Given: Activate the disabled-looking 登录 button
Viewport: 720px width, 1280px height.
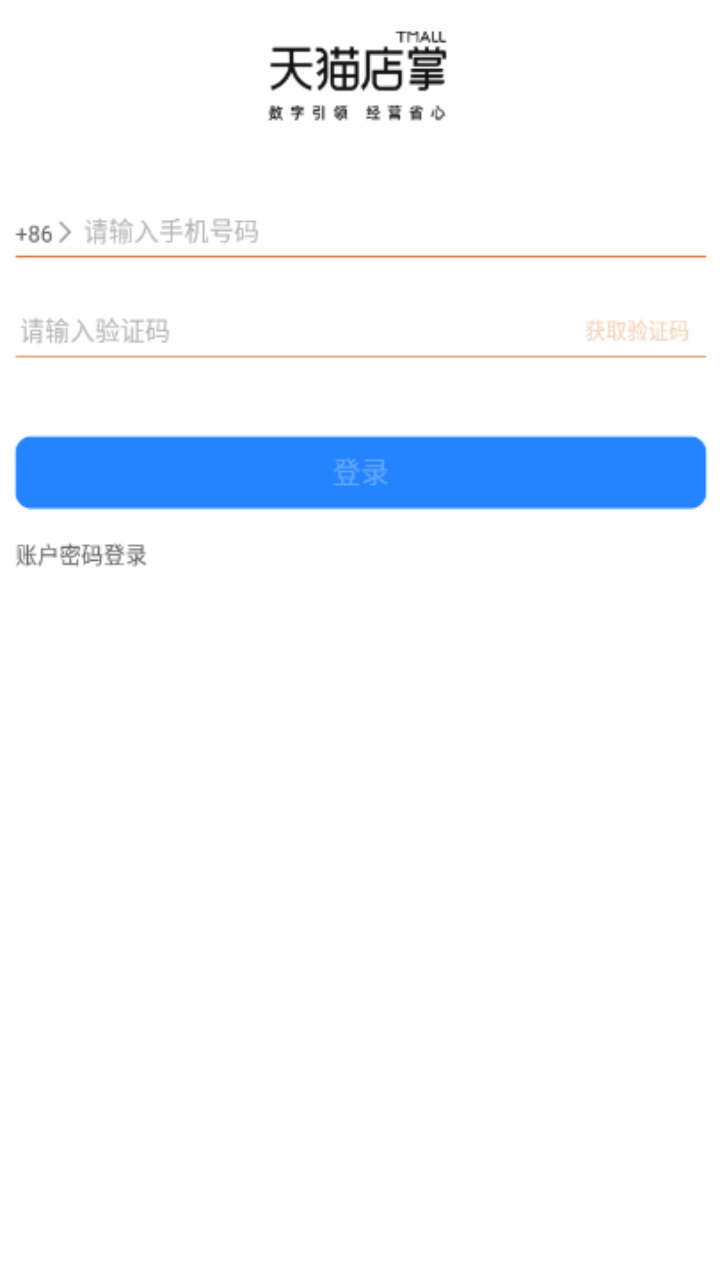Looking at the screenshot, I should pyautogui.click(x=360, y=472).
